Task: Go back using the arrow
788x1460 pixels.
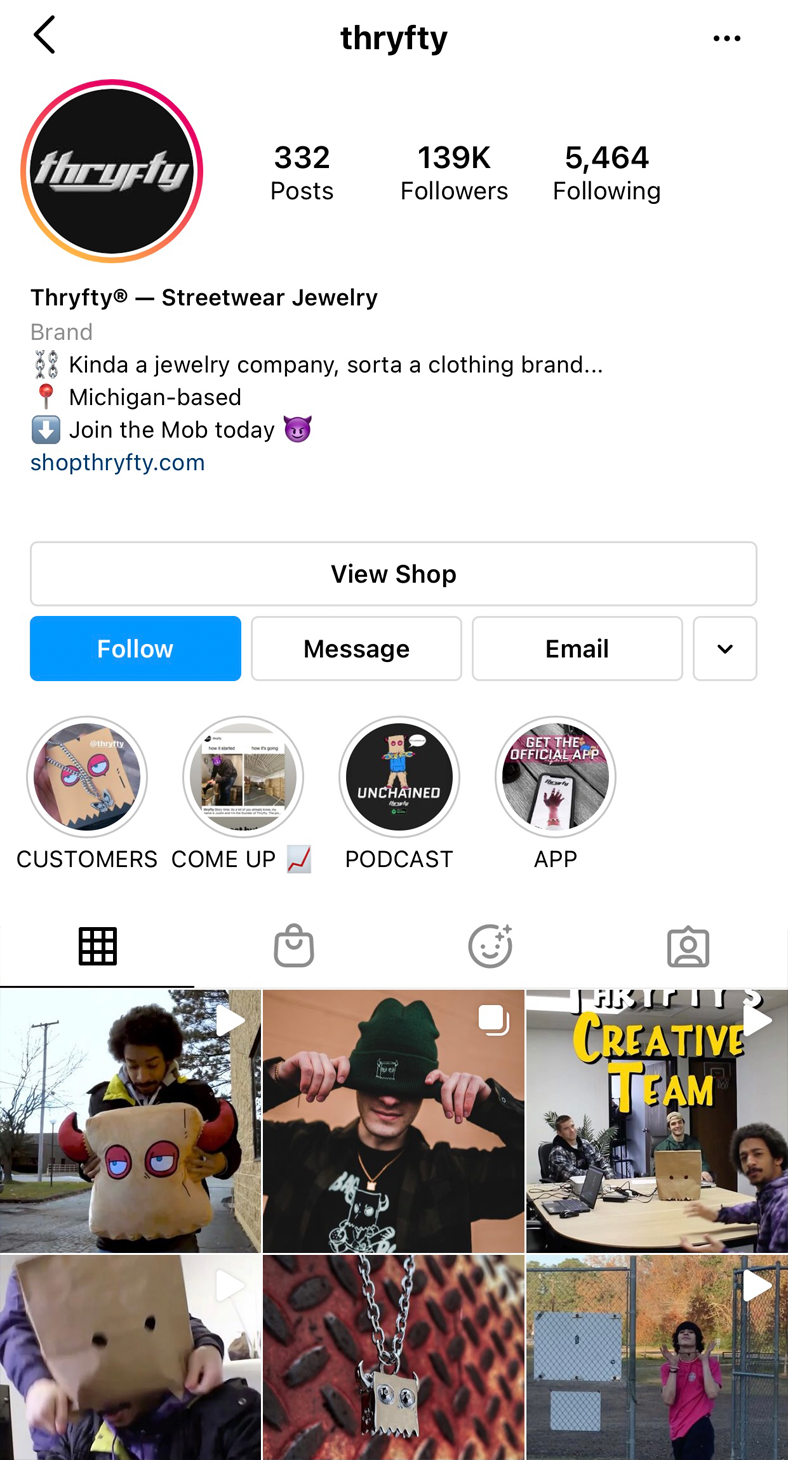Action: click(x=44, y=36)
